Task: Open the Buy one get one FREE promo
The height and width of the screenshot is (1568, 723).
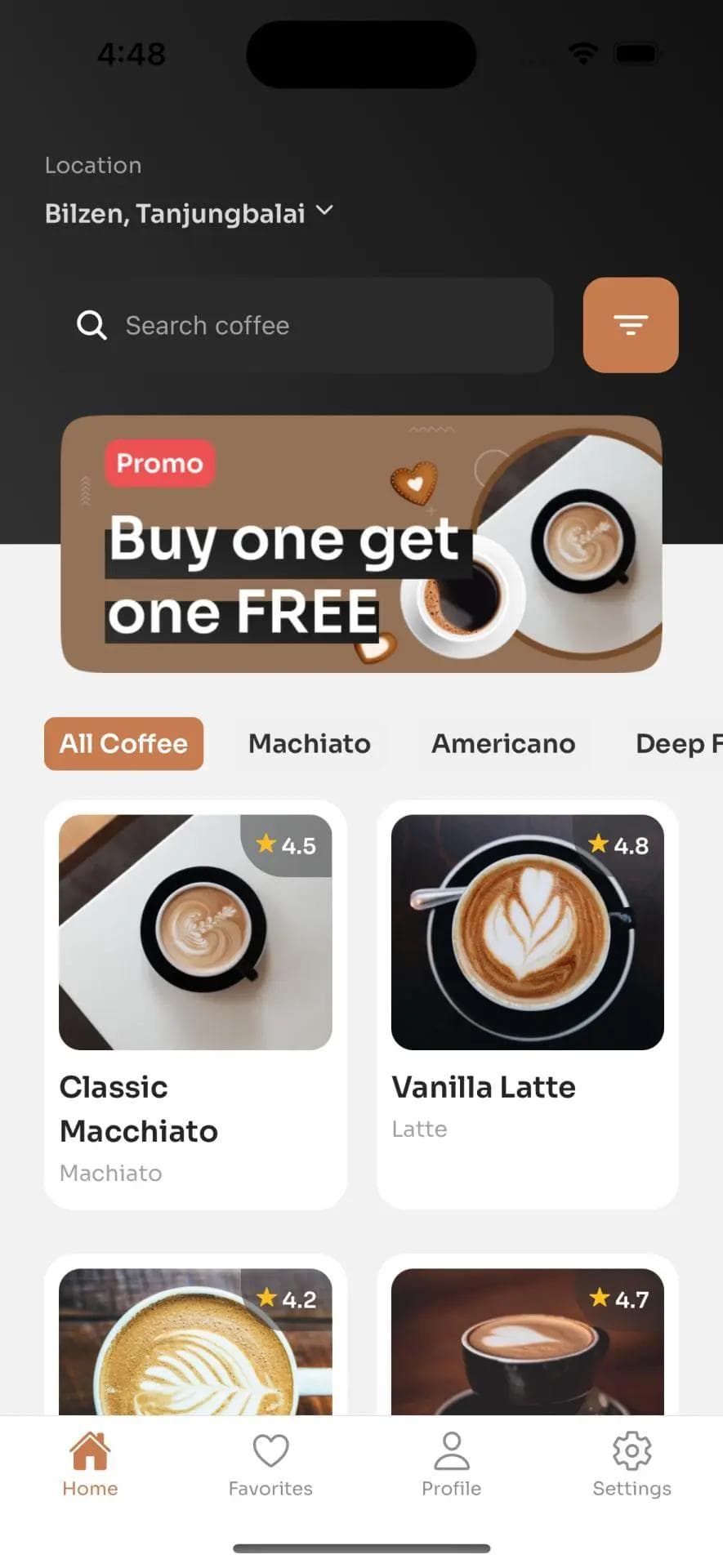Action: pyautogui.click(x=361, y=544)
